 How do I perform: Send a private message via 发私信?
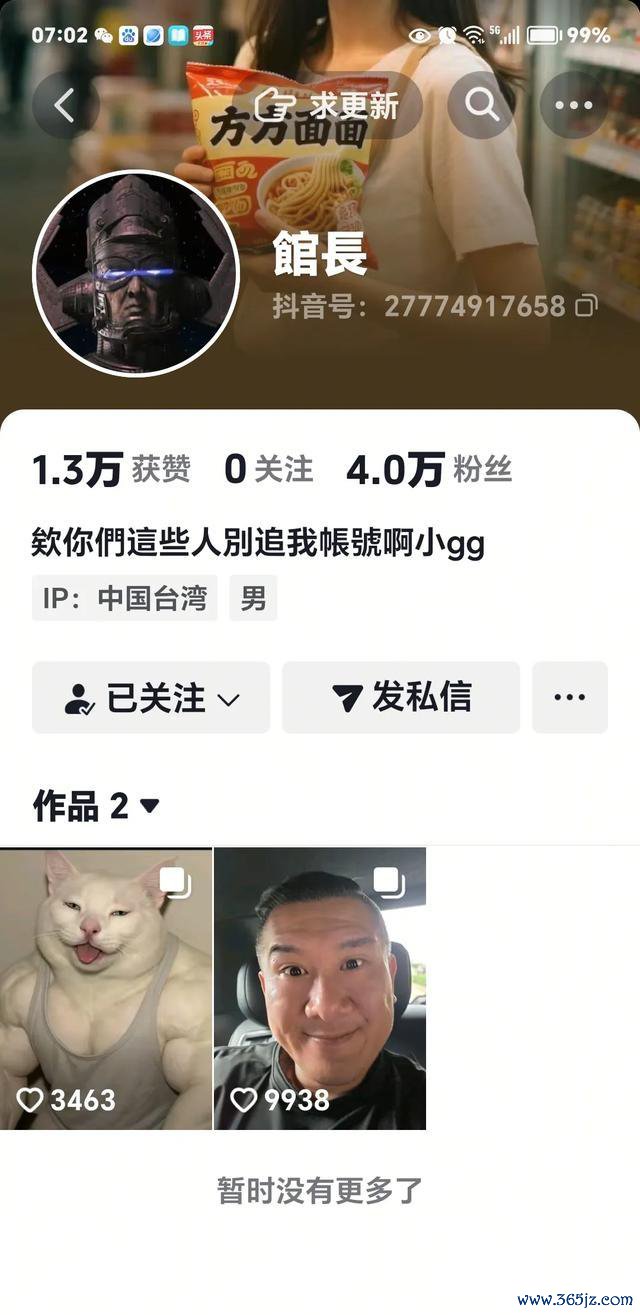pyautogui.click(x=401, y=698)
